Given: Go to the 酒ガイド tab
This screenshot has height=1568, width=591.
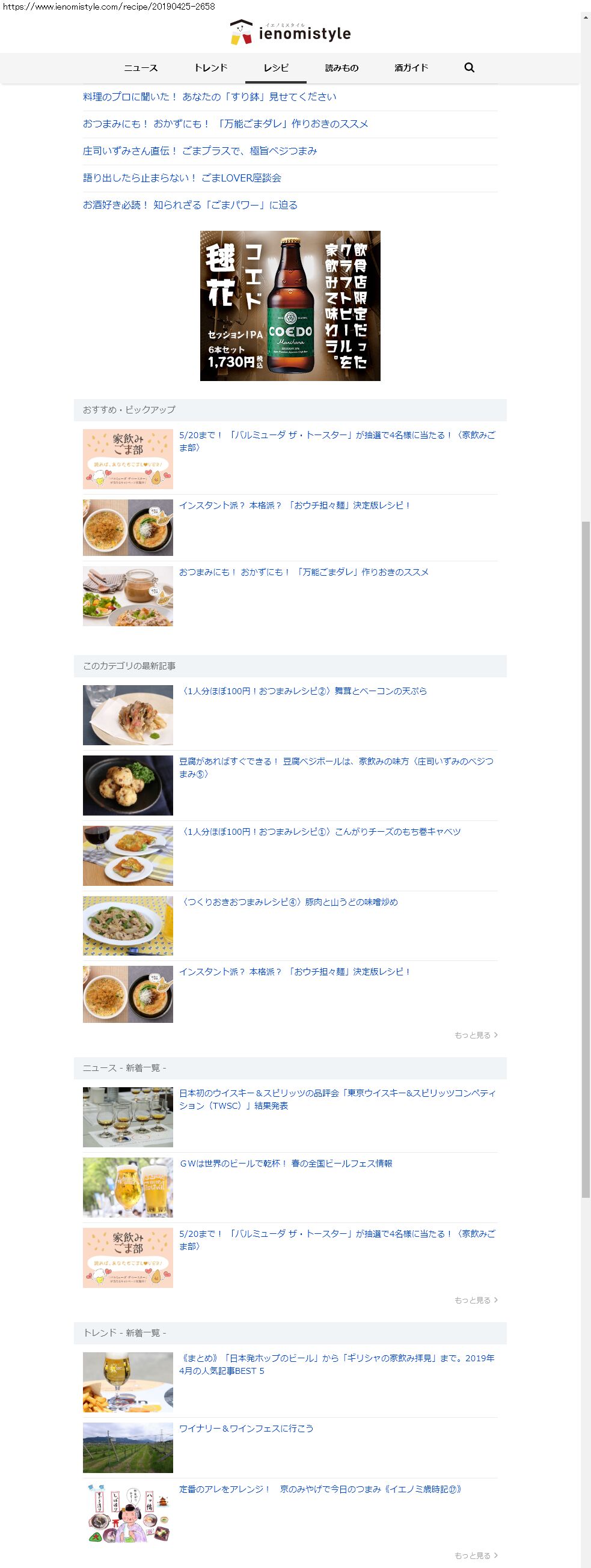Looking at the screenshot, I should click(411, 68).
